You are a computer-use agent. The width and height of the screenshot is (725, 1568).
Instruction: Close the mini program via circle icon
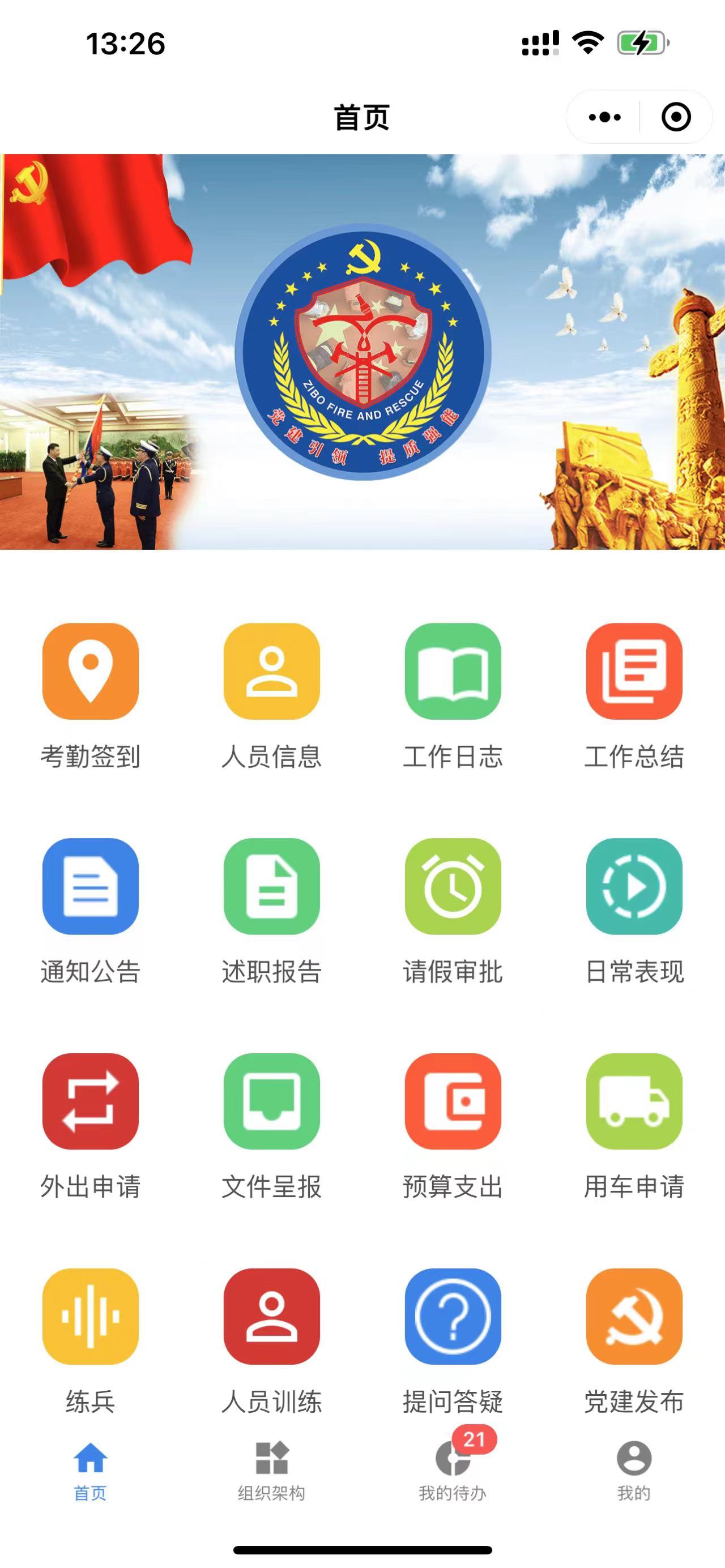(x=676, y=117)
